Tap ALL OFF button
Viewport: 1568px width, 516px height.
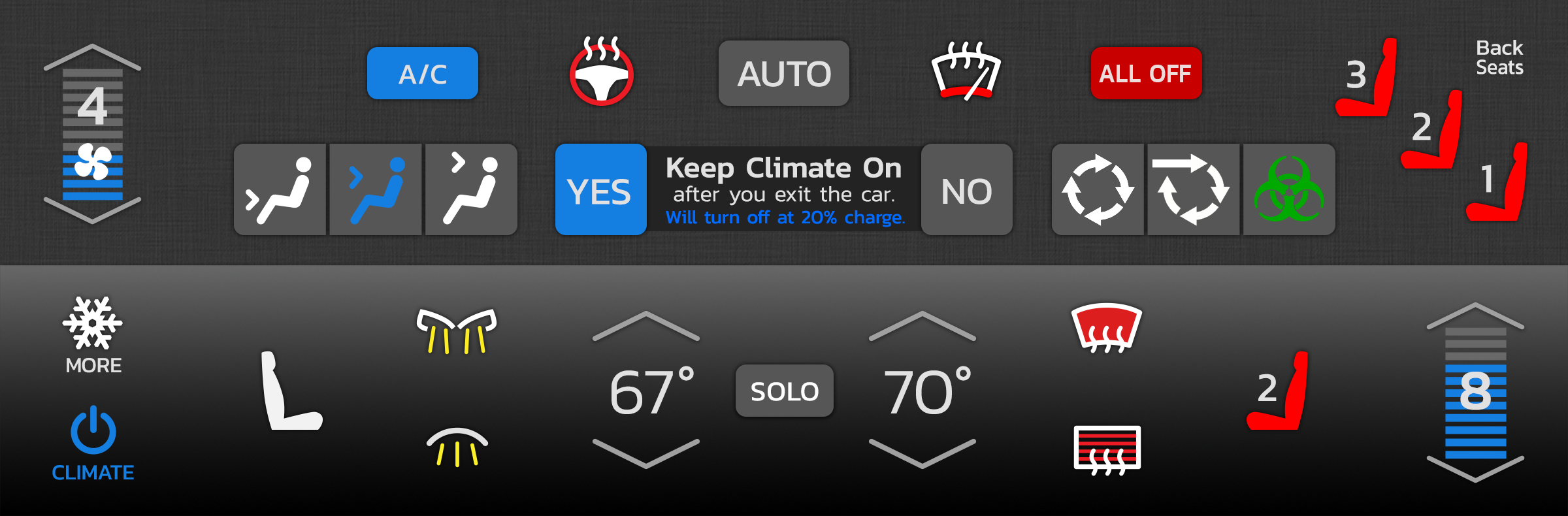[x=1146, y=73]
